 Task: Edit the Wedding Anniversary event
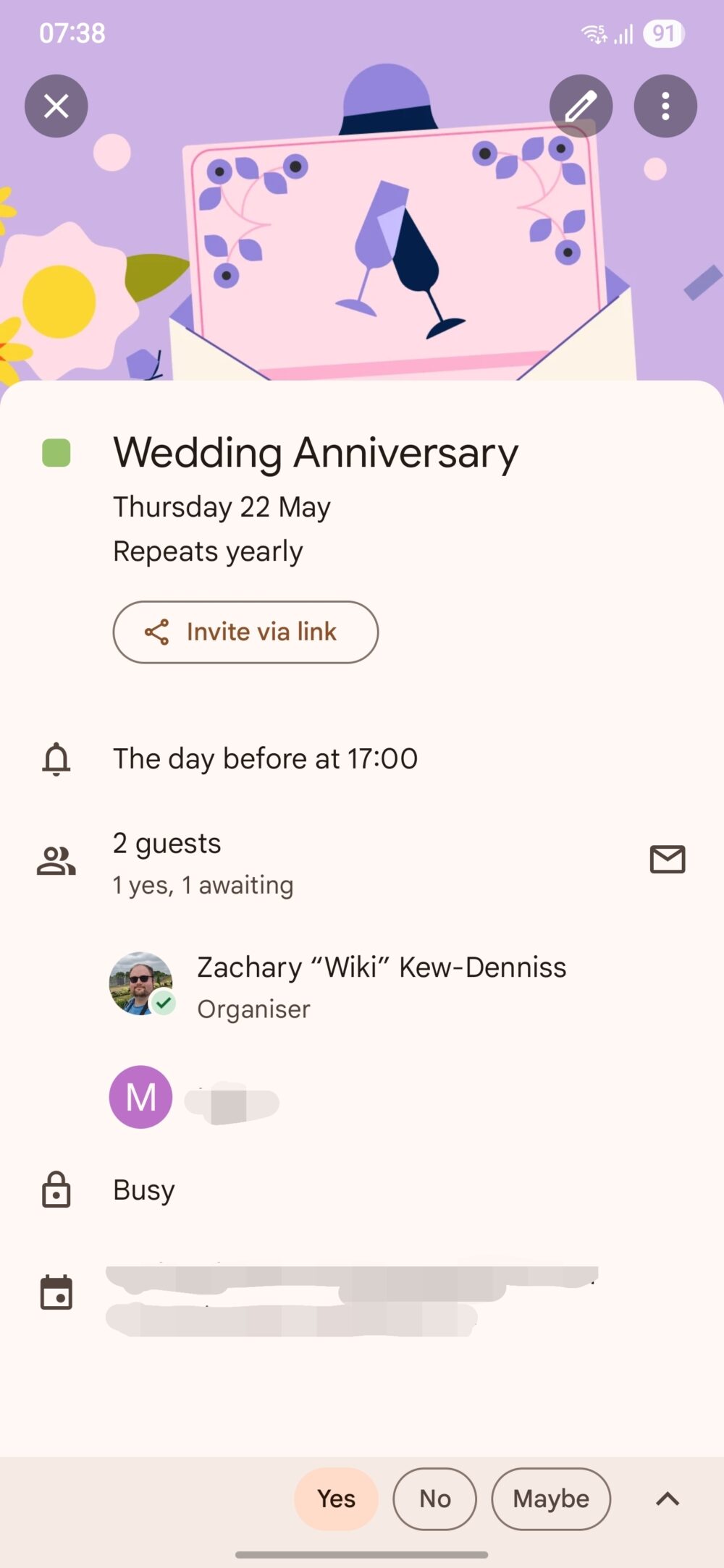click(x=581, y=106)
